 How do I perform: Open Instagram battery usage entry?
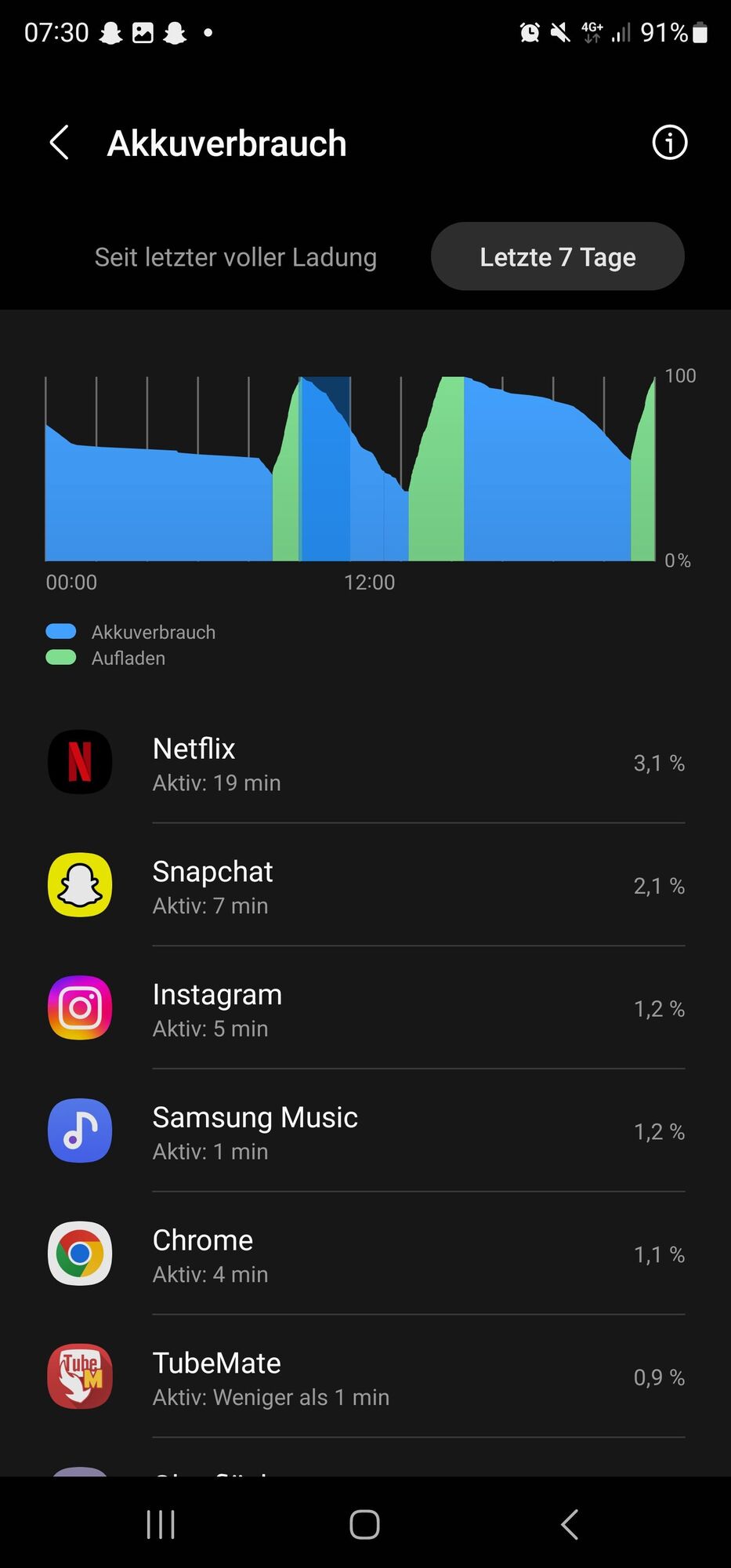coord(365,1009)
